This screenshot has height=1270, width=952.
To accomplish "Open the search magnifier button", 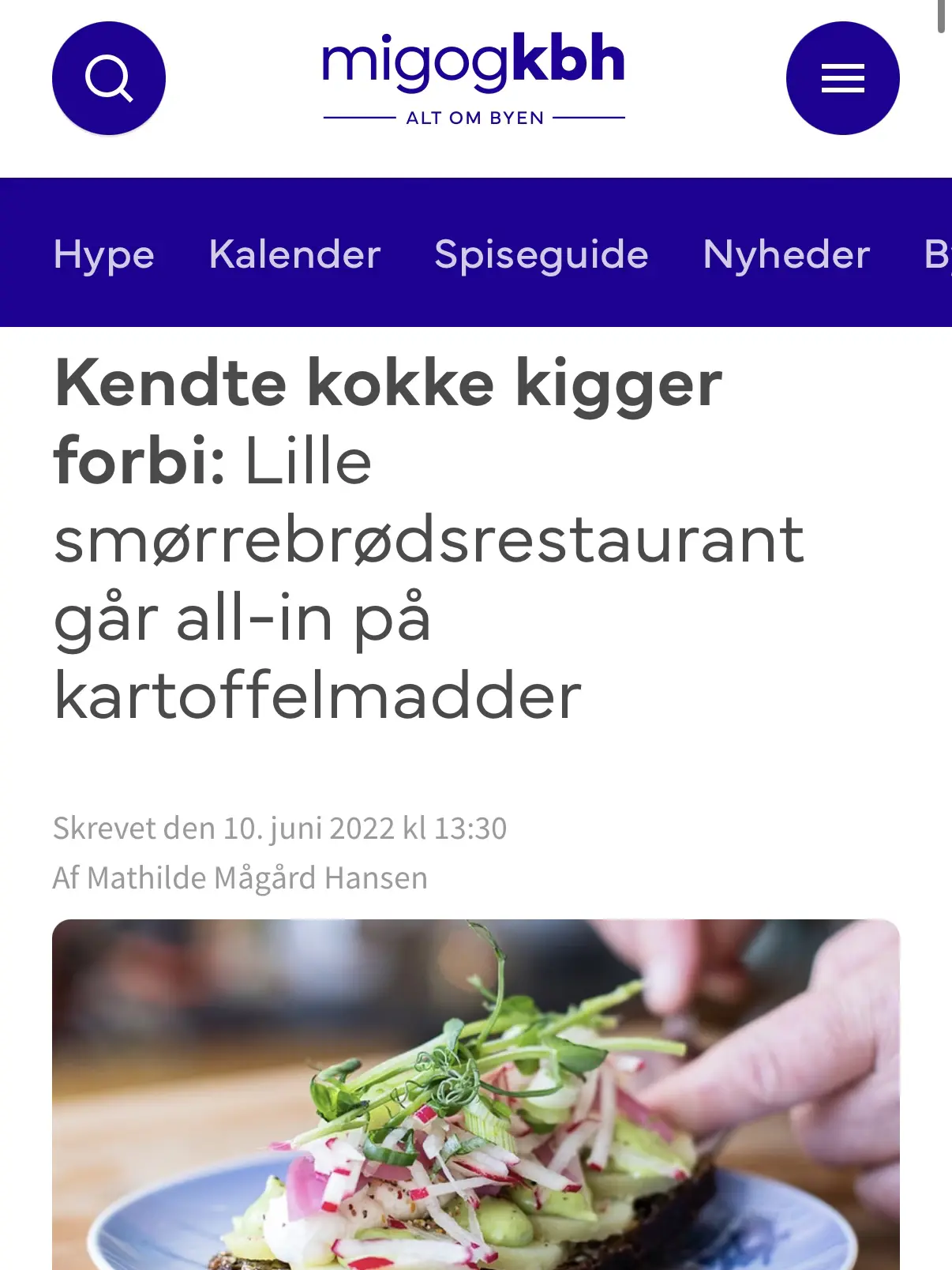I will [109, 78].
